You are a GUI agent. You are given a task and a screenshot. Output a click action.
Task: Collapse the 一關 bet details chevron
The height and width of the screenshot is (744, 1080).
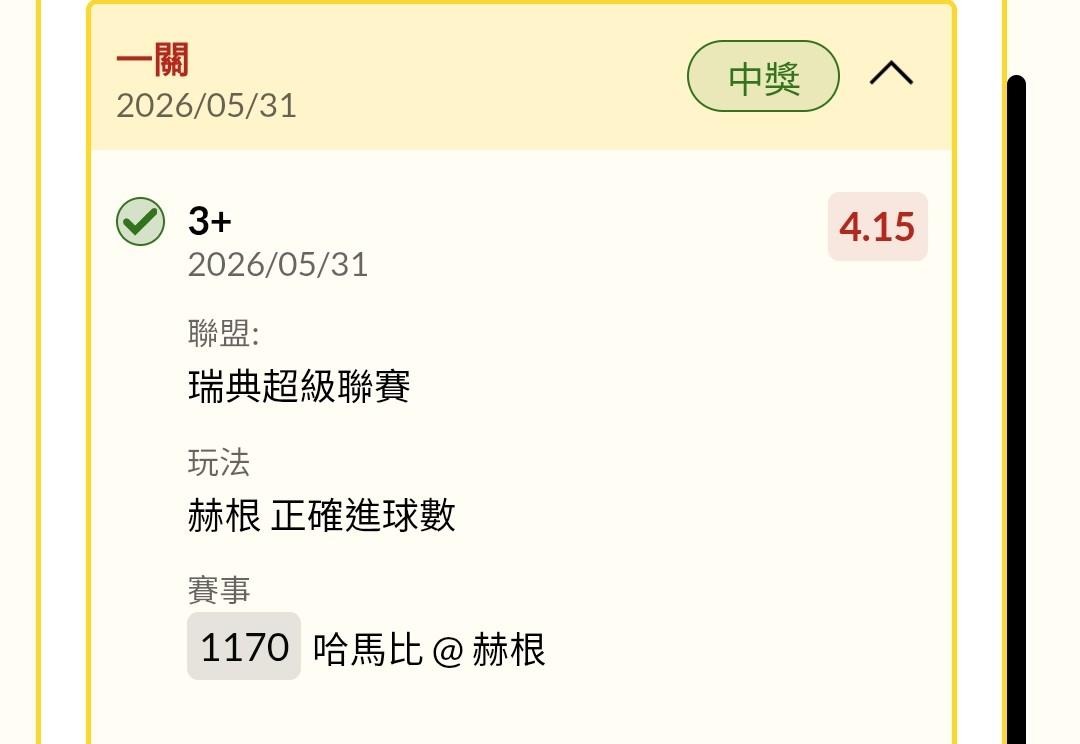[x=891, y=73]
